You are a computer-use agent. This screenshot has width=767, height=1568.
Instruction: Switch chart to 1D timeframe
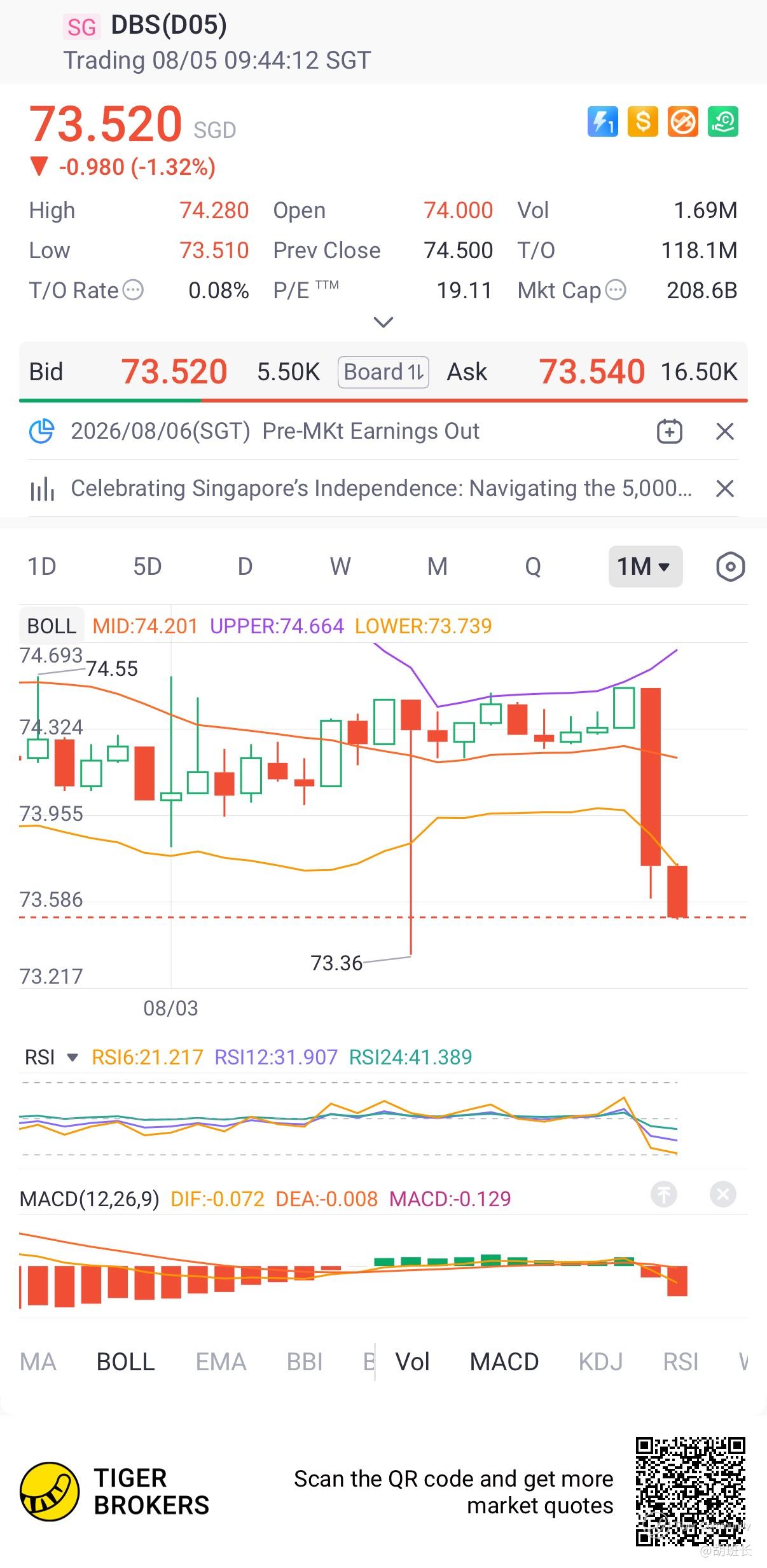(x=42, y=566)
